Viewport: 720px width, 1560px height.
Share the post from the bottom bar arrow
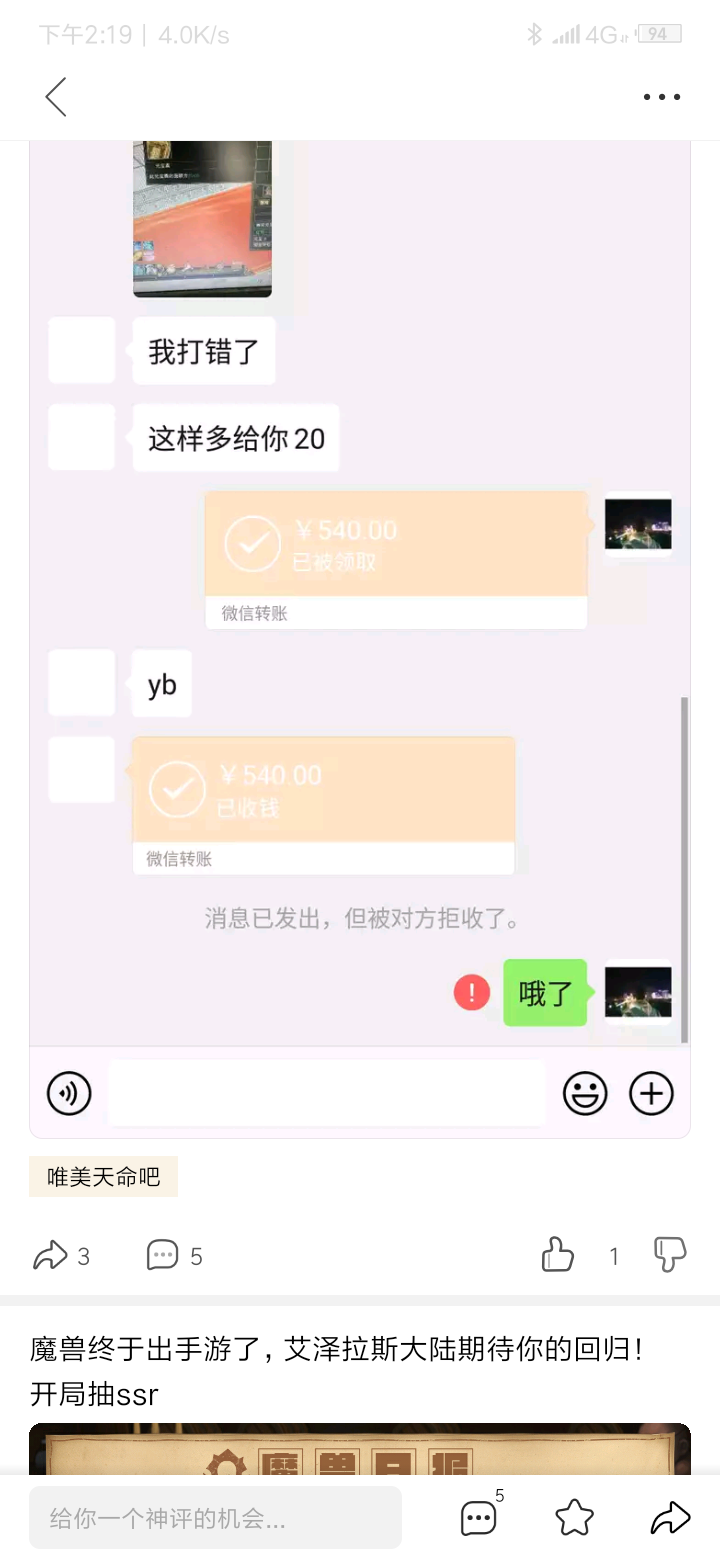click(670, 1518)
